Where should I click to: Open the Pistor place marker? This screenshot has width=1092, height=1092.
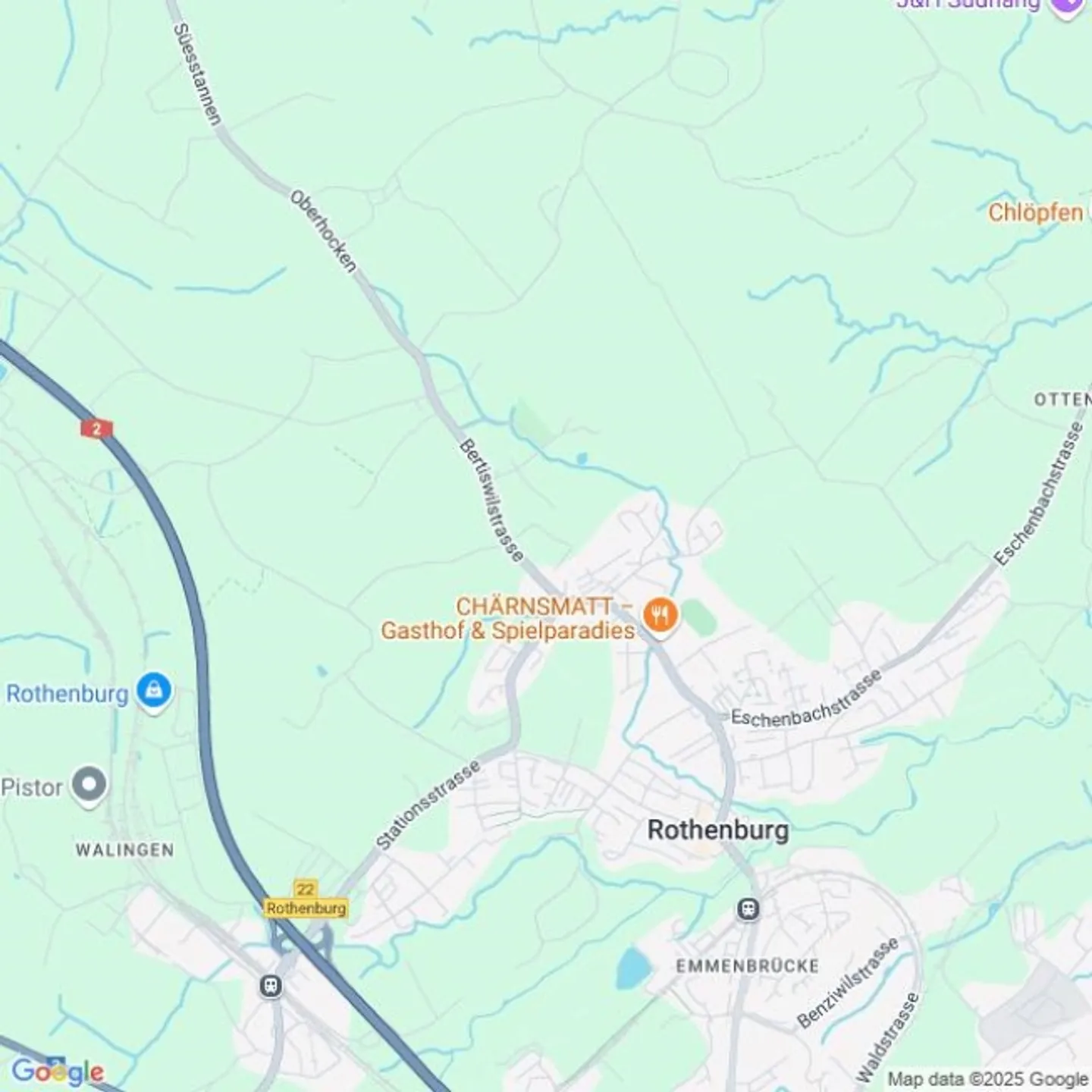tap(89, 785)
